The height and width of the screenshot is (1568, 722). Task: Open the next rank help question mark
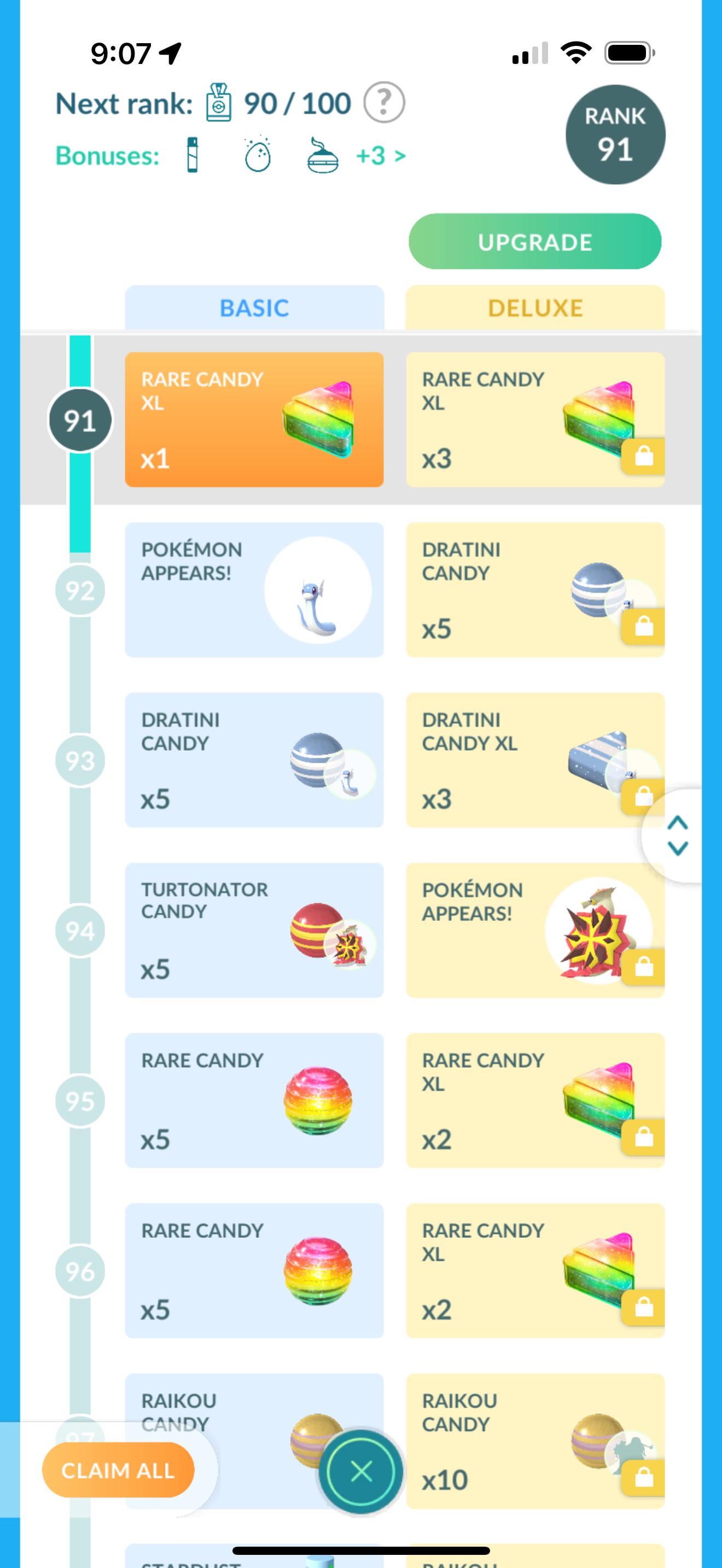point(383,103)
